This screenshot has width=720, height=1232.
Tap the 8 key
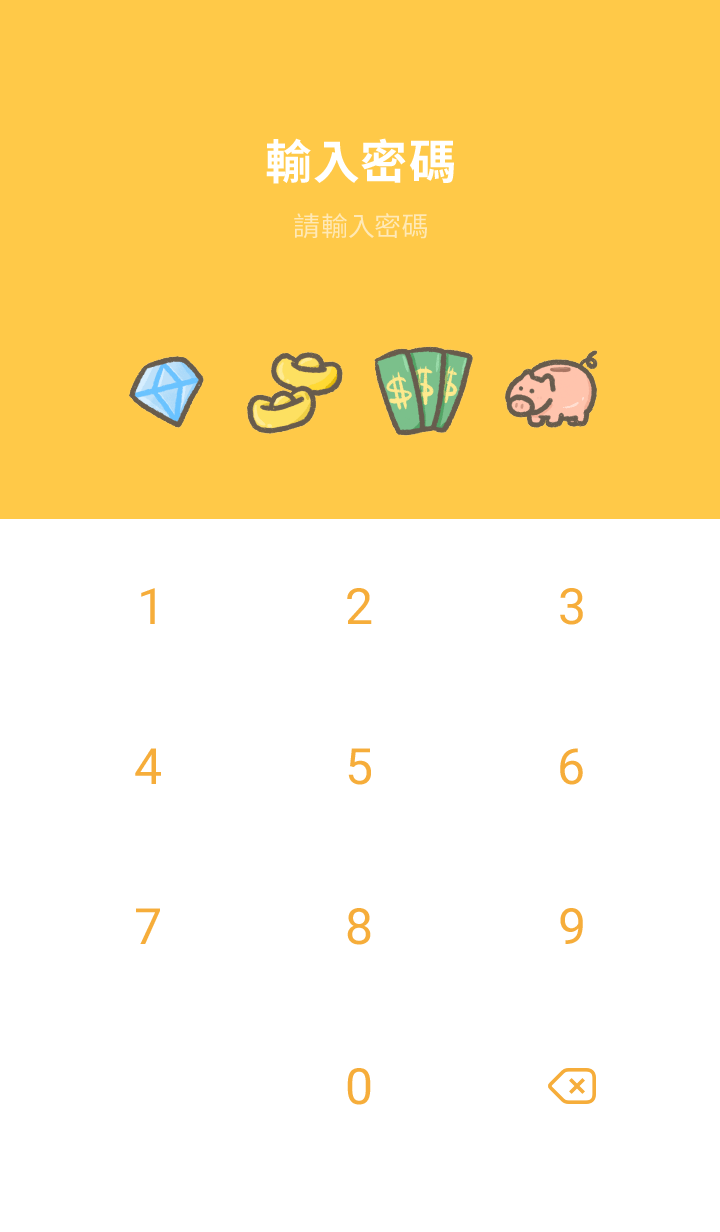point(359,927)
